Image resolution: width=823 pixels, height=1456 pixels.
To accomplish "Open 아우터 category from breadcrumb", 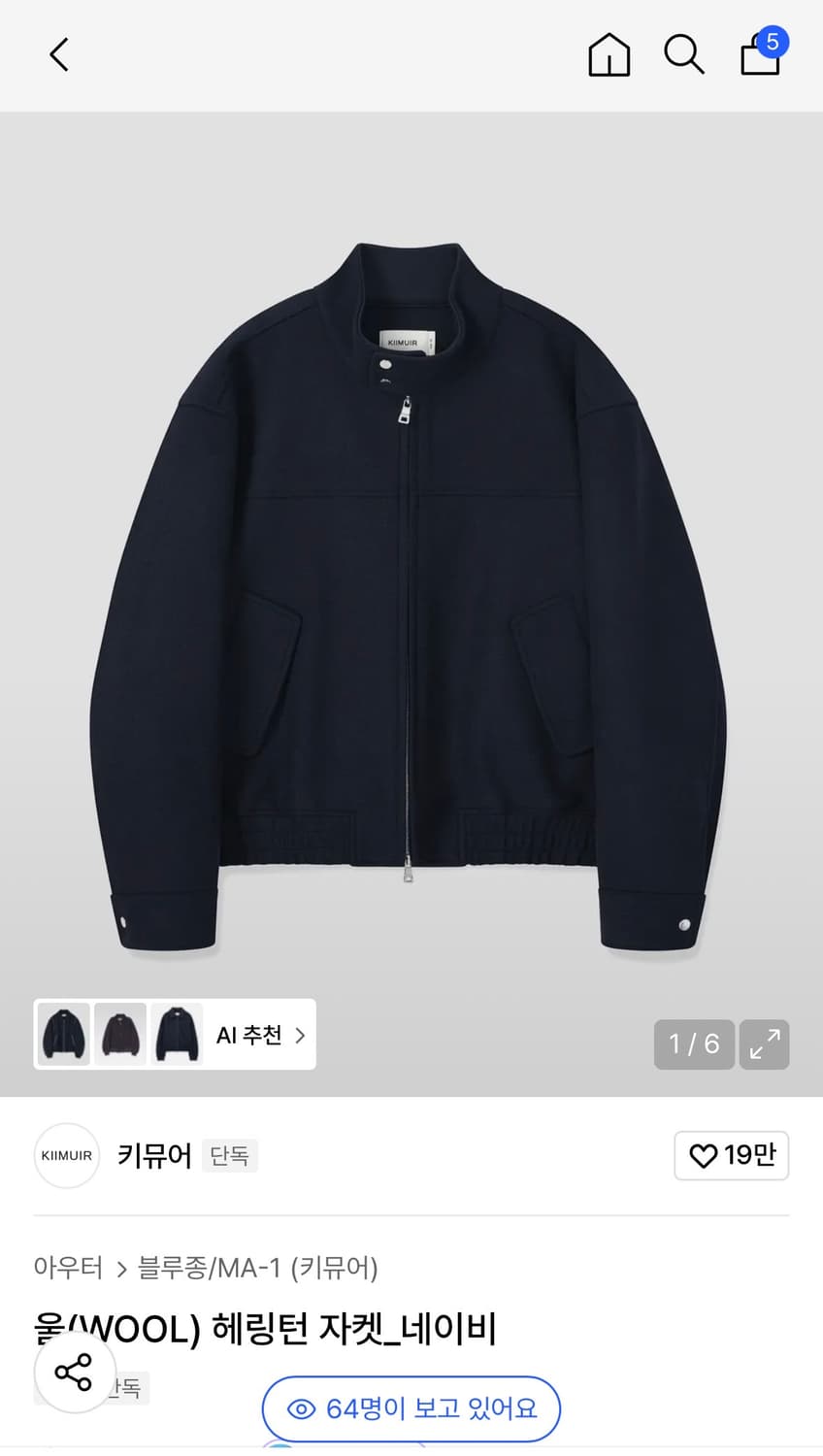I will (x=69, y=1269).
